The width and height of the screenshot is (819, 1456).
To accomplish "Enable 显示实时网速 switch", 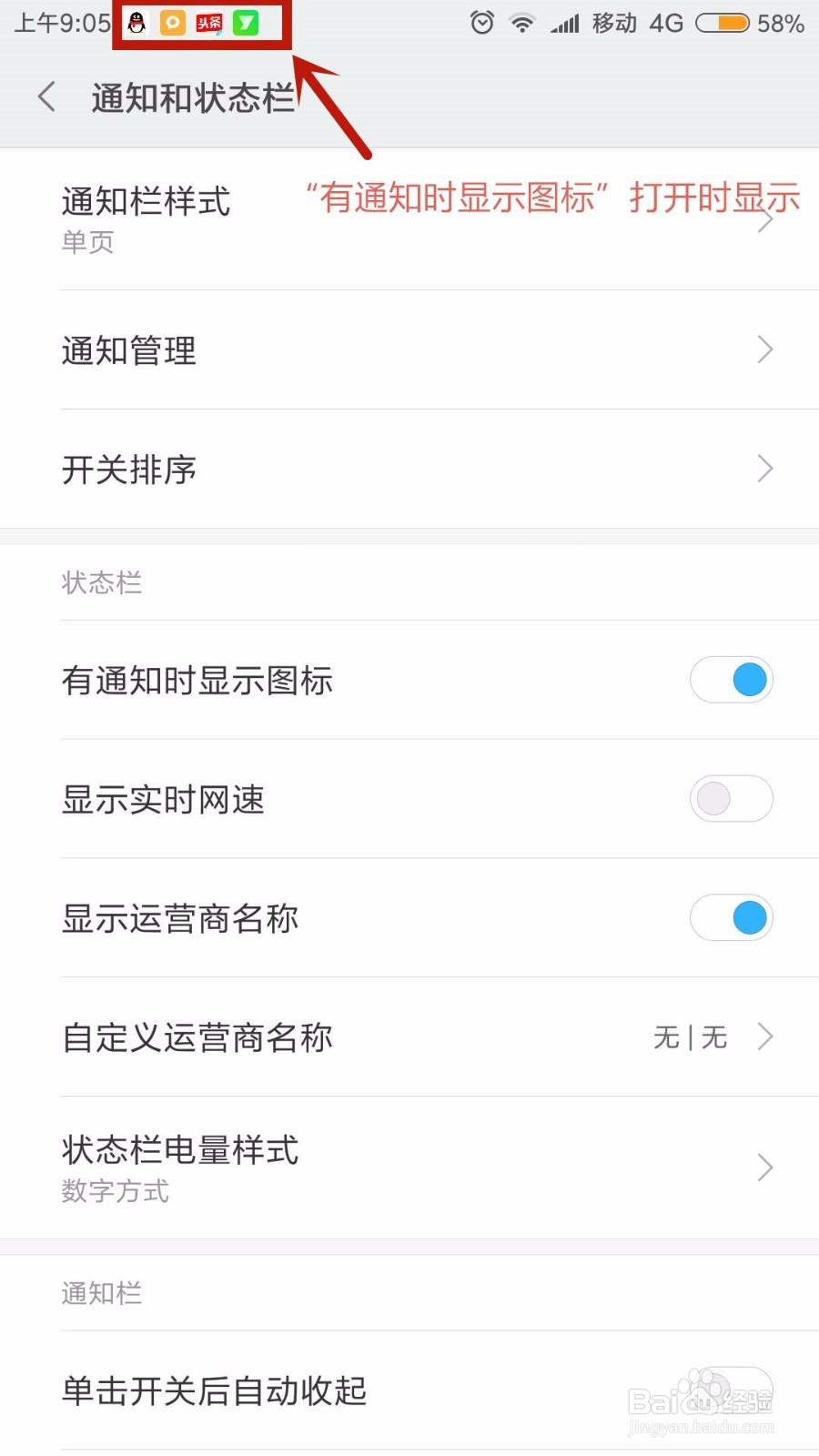I will pyautogui.click(x=731, y=799).
